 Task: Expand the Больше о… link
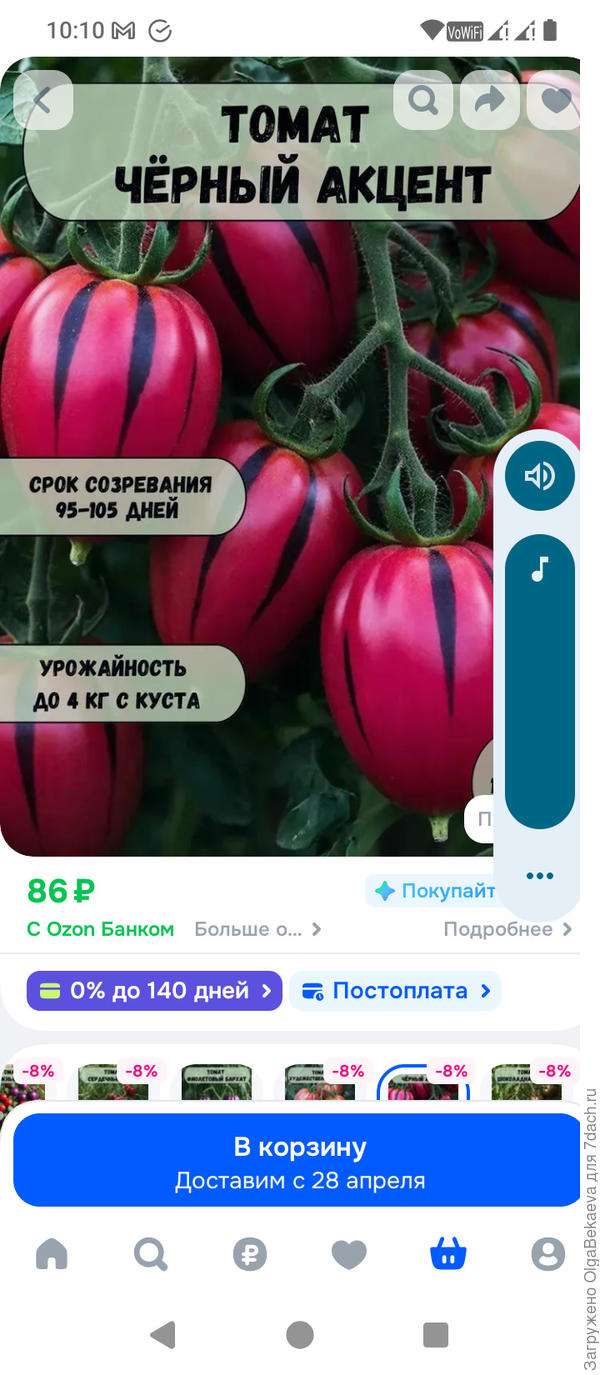[x=257, y=929]
